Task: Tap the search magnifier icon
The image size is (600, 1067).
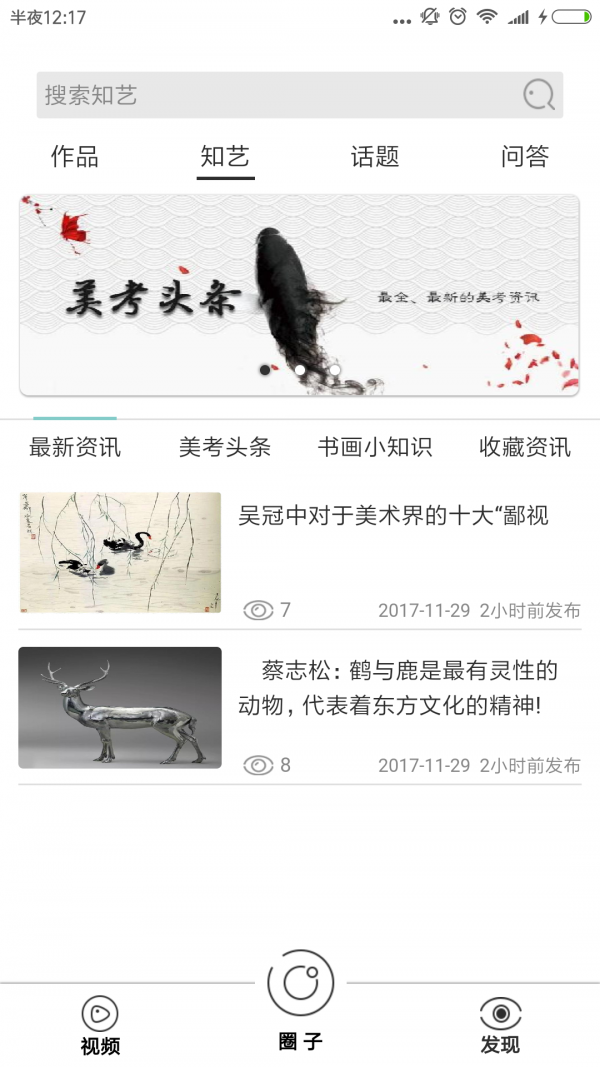Action: [538, 95]
